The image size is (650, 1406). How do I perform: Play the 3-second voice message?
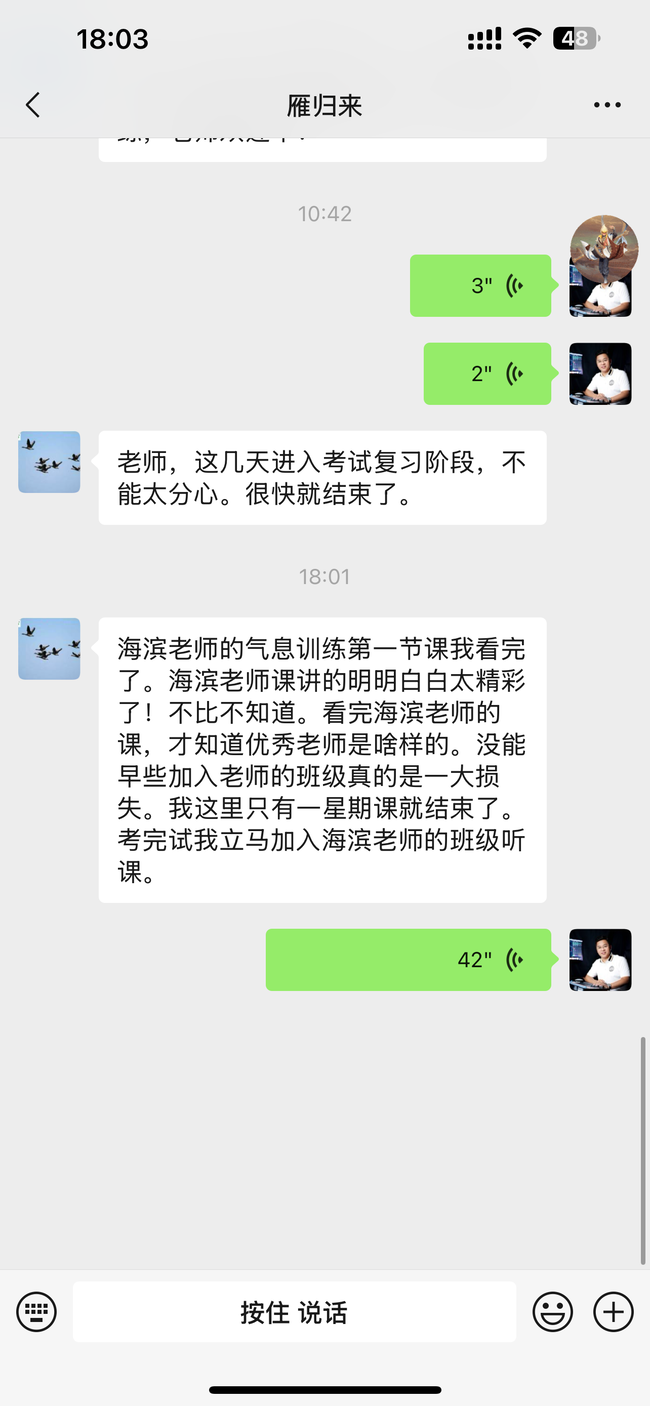tap(481, 286)
